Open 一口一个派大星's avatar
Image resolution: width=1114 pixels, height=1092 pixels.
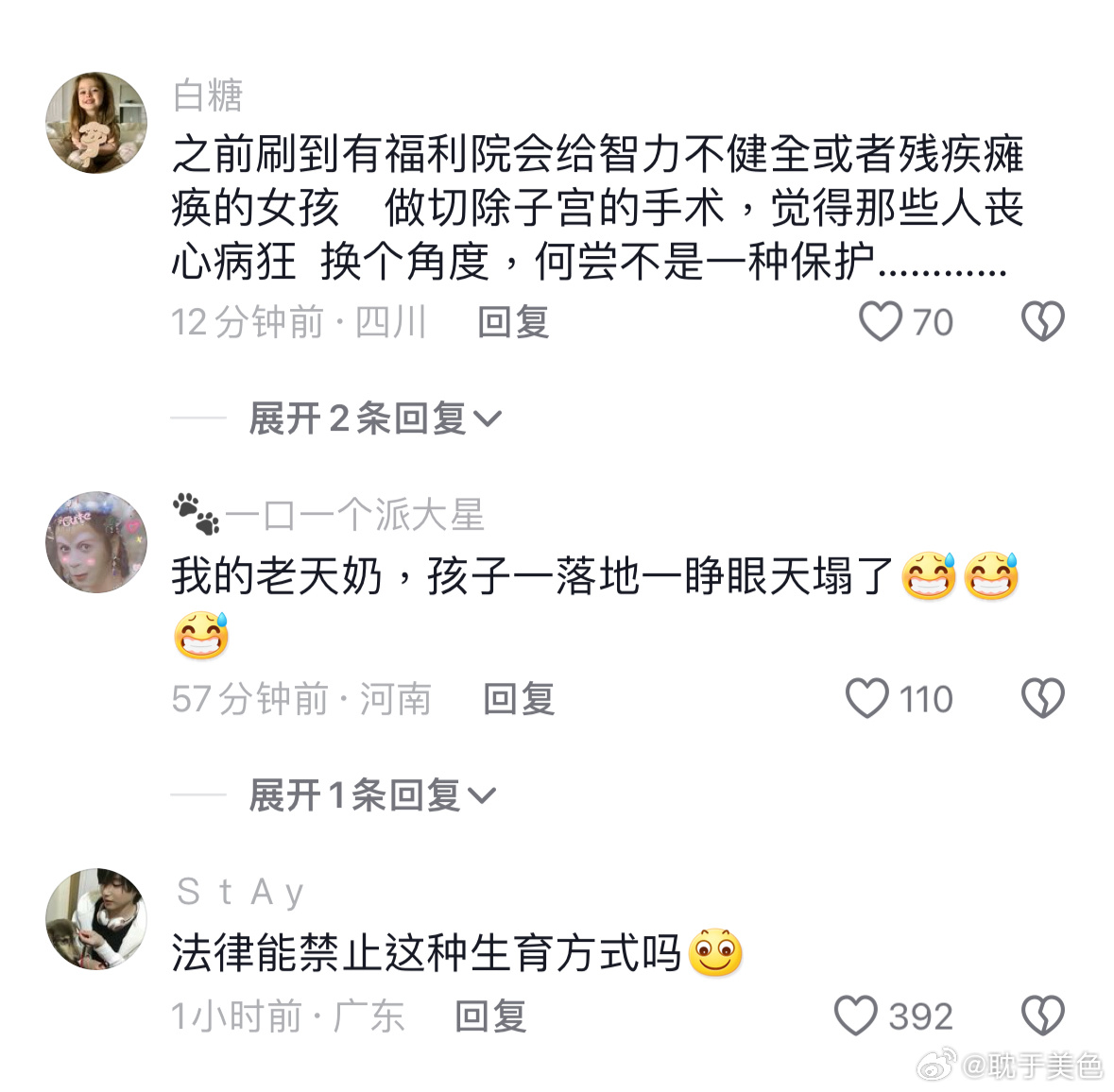click(96, 542)
